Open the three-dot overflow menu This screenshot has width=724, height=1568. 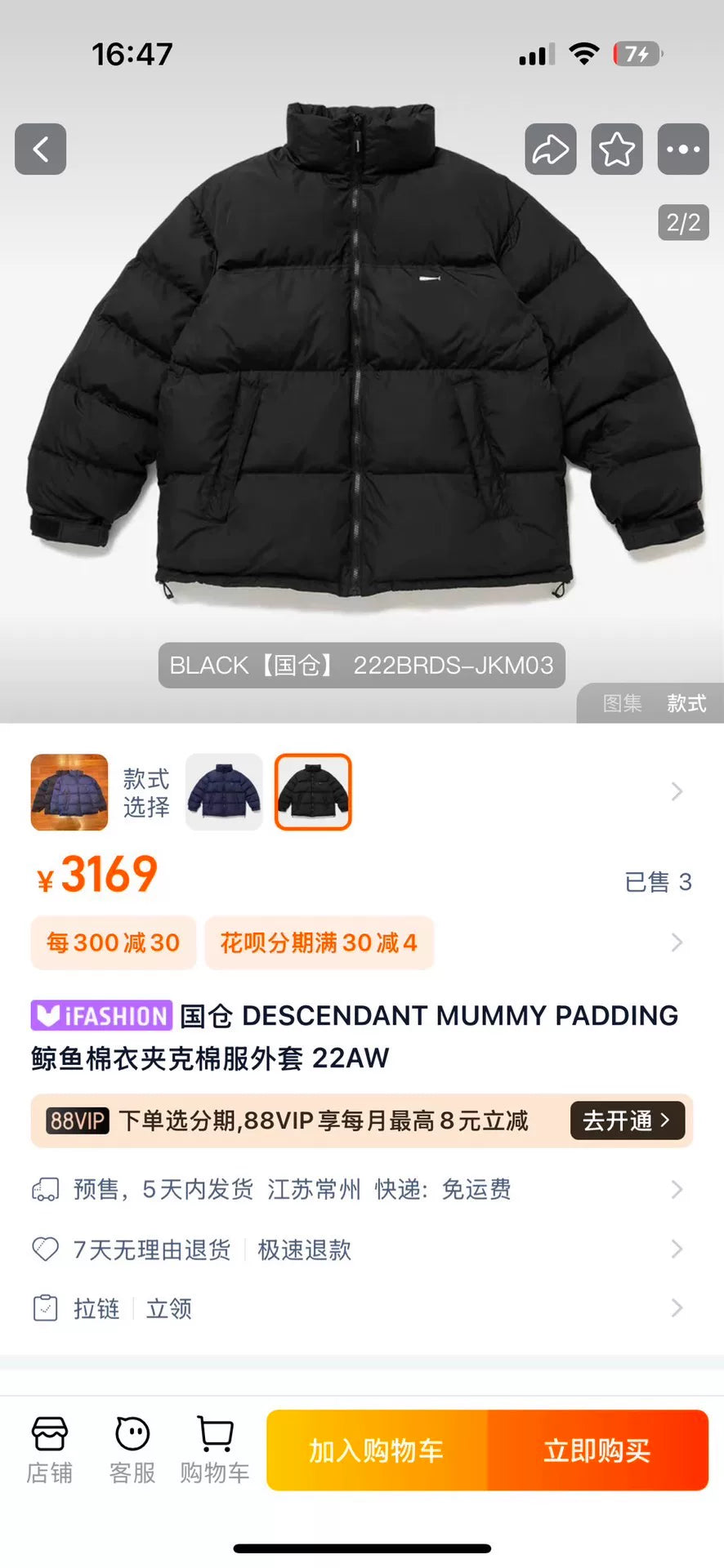coord(683,149)
